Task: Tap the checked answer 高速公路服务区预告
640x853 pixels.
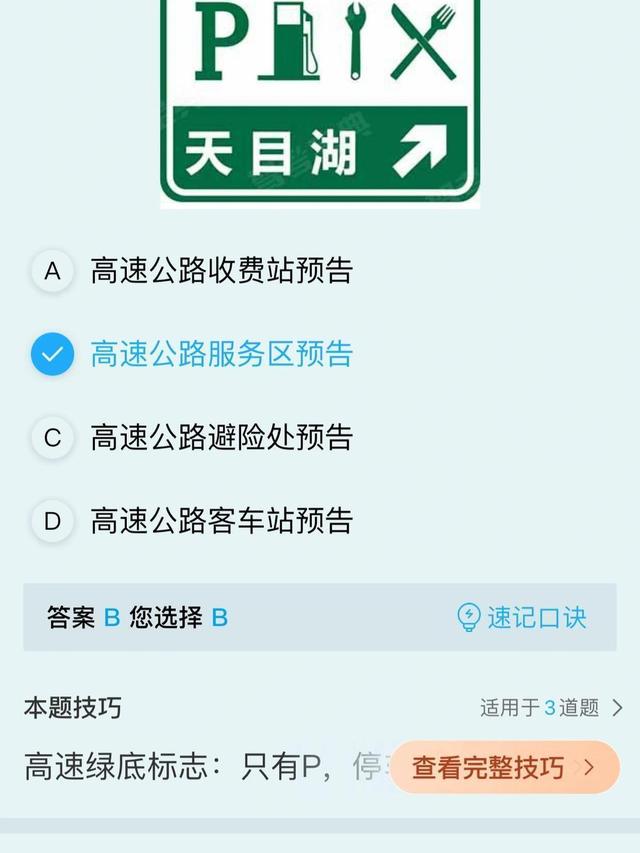Action: click(221, 354)
